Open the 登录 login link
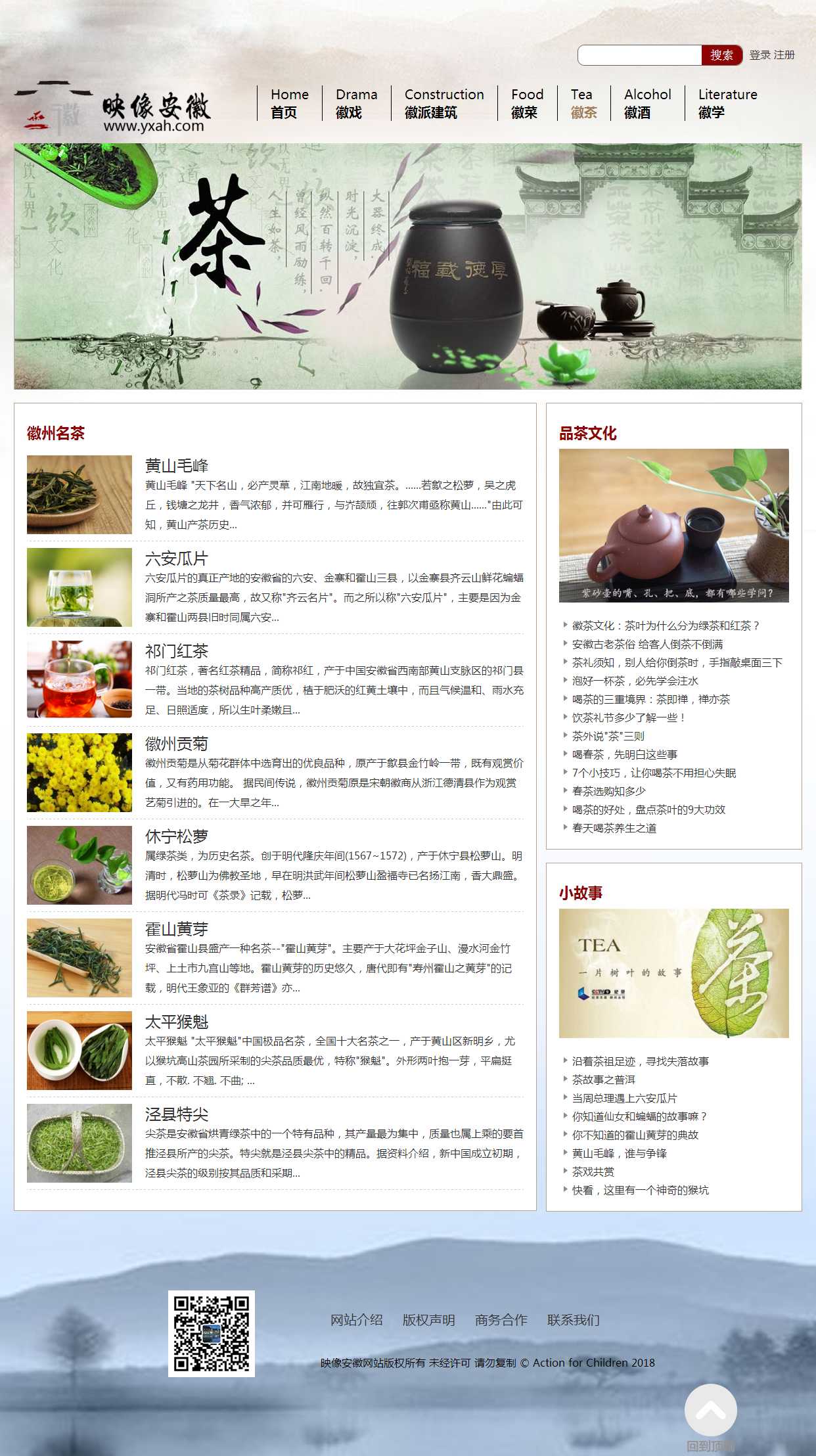The height and width of the screenshot is (1456, 816). coord(759,55)
